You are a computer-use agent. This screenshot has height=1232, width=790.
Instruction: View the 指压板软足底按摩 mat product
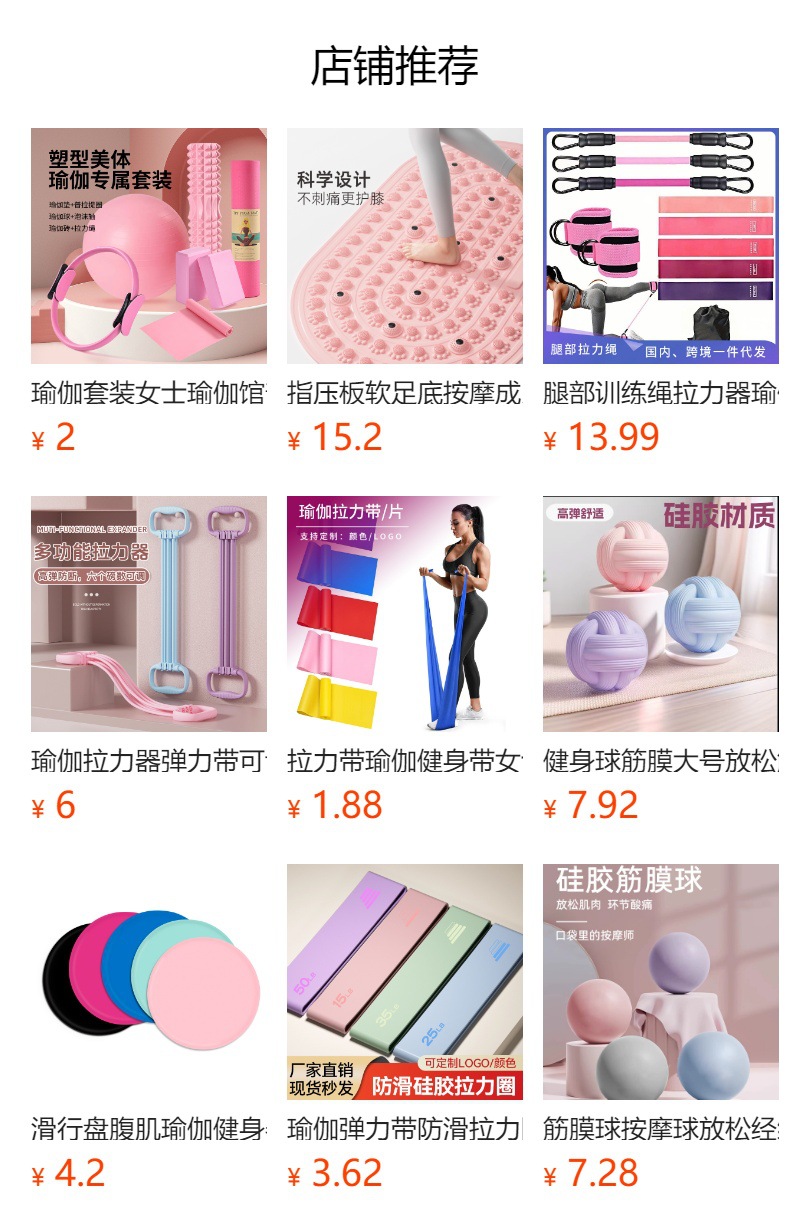point(405,290)
